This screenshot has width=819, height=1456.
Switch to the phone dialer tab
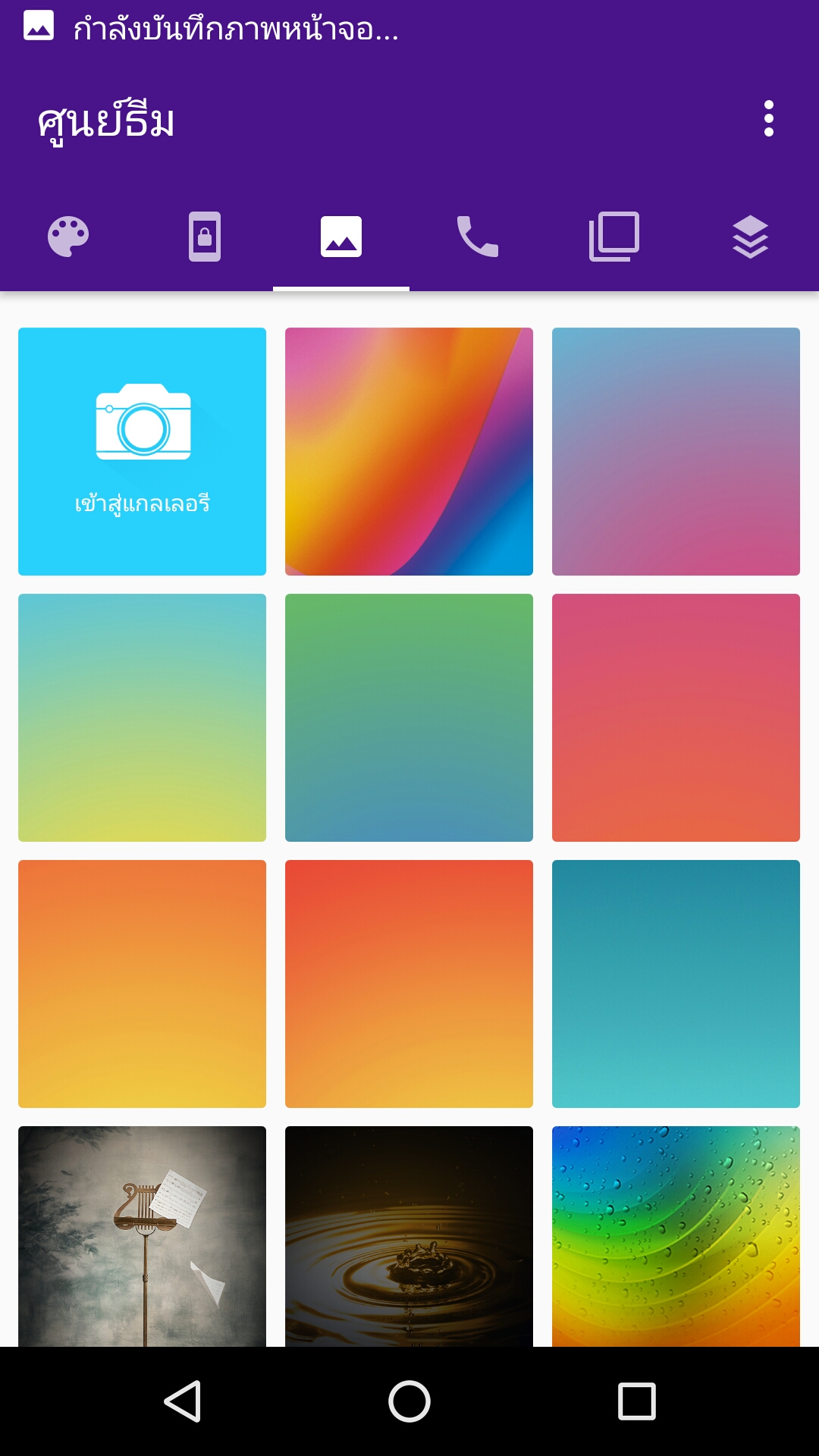[478, 237]
